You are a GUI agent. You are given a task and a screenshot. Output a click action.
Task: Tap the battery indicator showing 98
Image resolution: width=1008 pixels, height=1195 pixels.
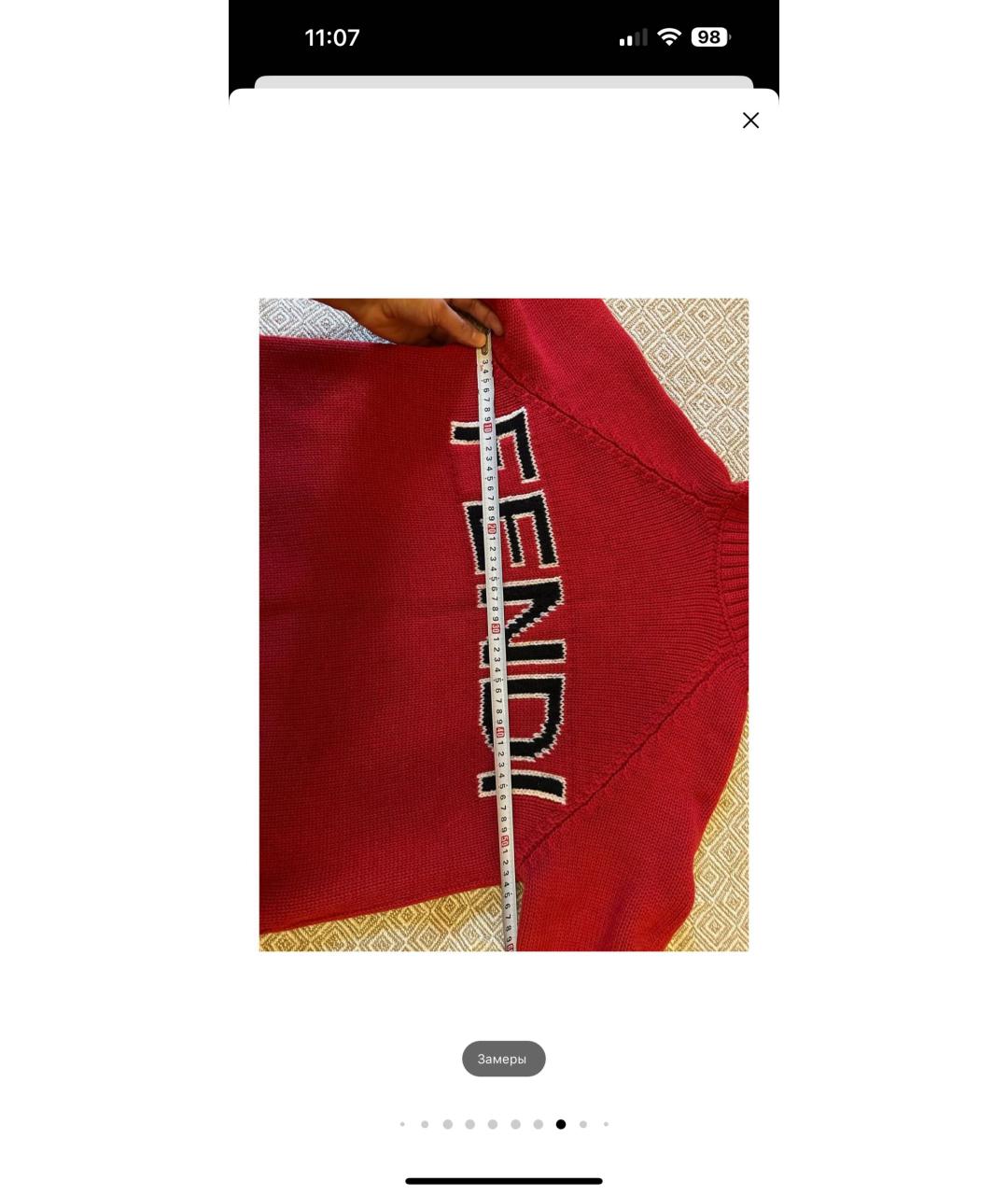710,37
